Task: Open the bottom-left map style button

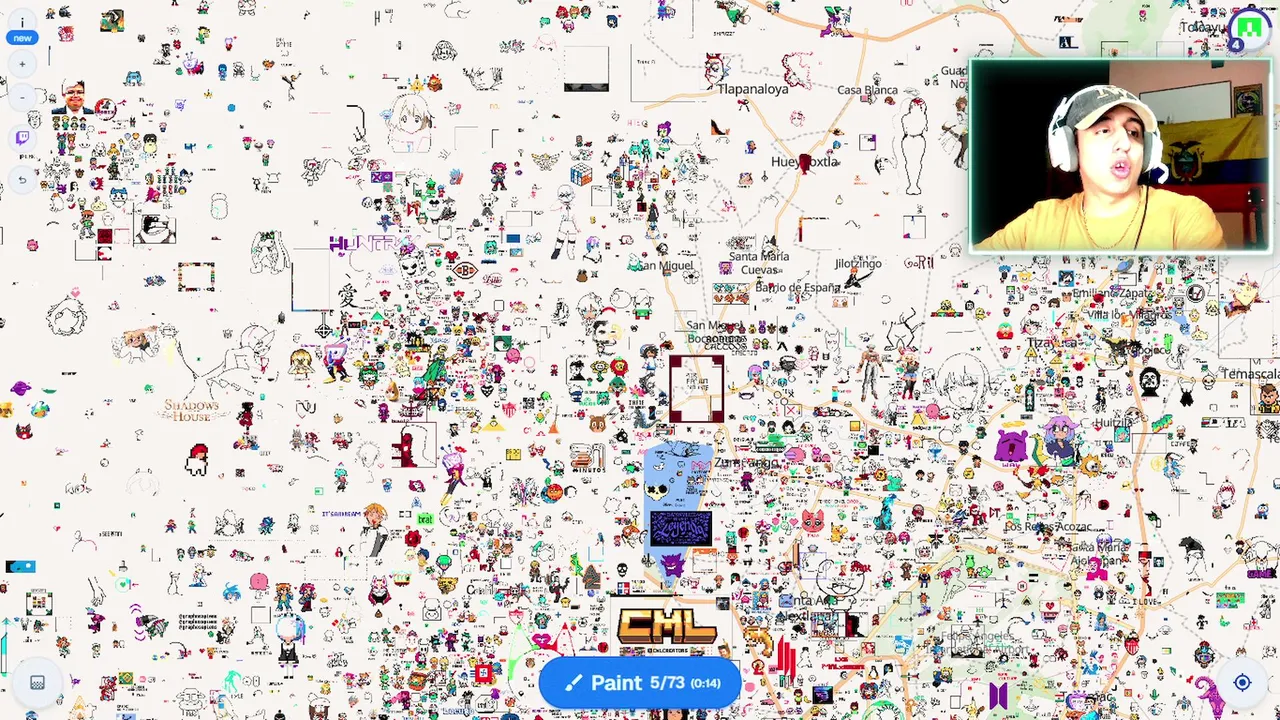Action: 37,682
